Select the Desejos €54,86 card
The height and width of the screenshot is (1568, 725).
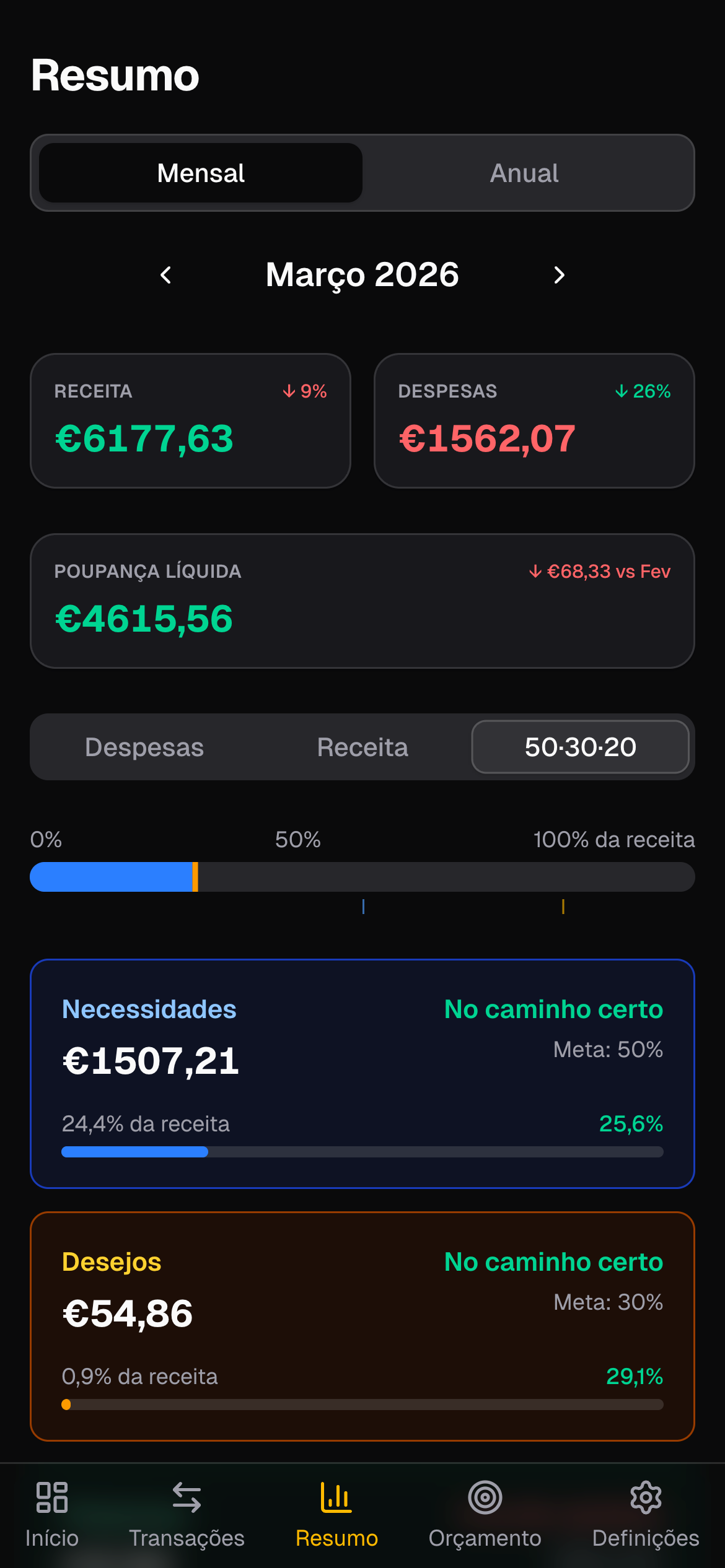362,1325
